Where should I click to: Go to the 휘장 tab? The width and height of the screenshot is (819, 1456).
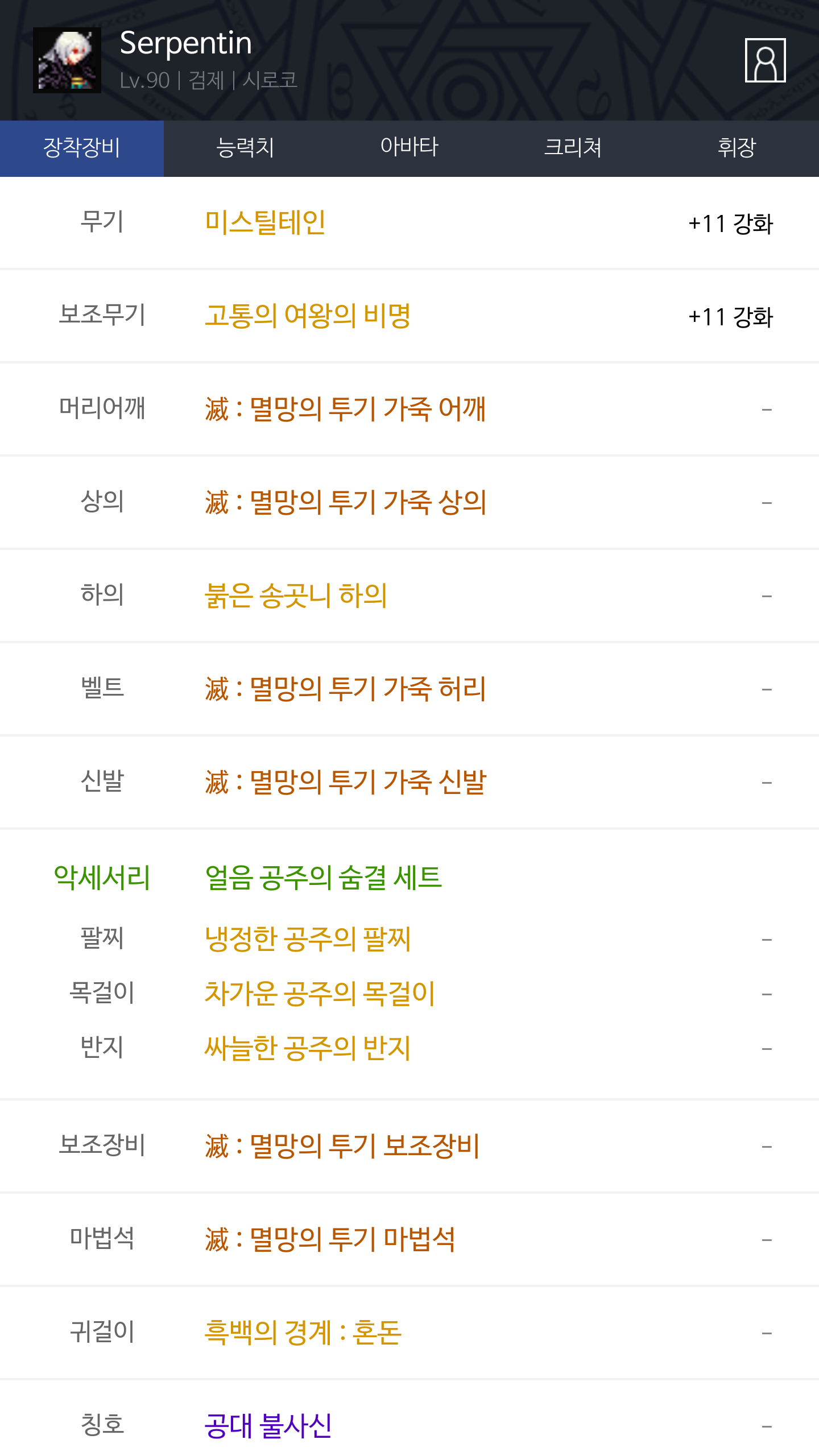coord(737,148)
